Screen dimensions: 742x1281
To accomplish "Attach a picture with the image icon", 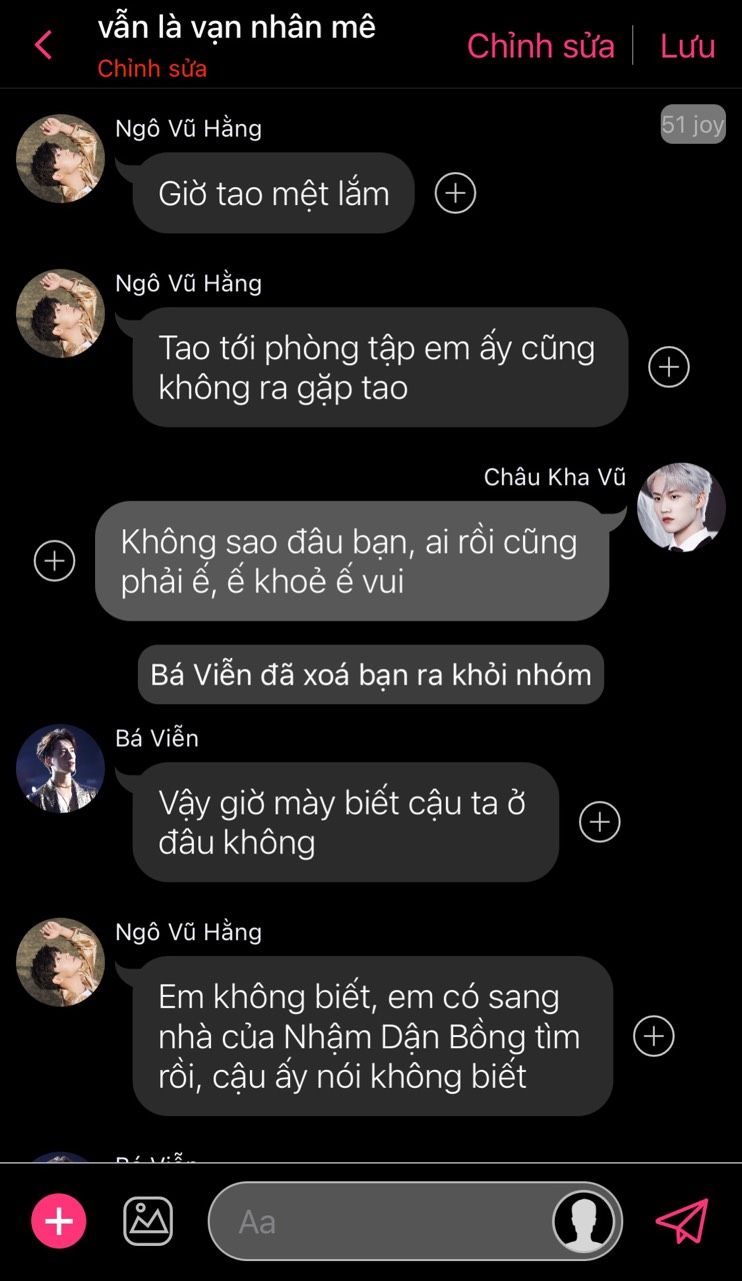I will [x=148, y=1221].
